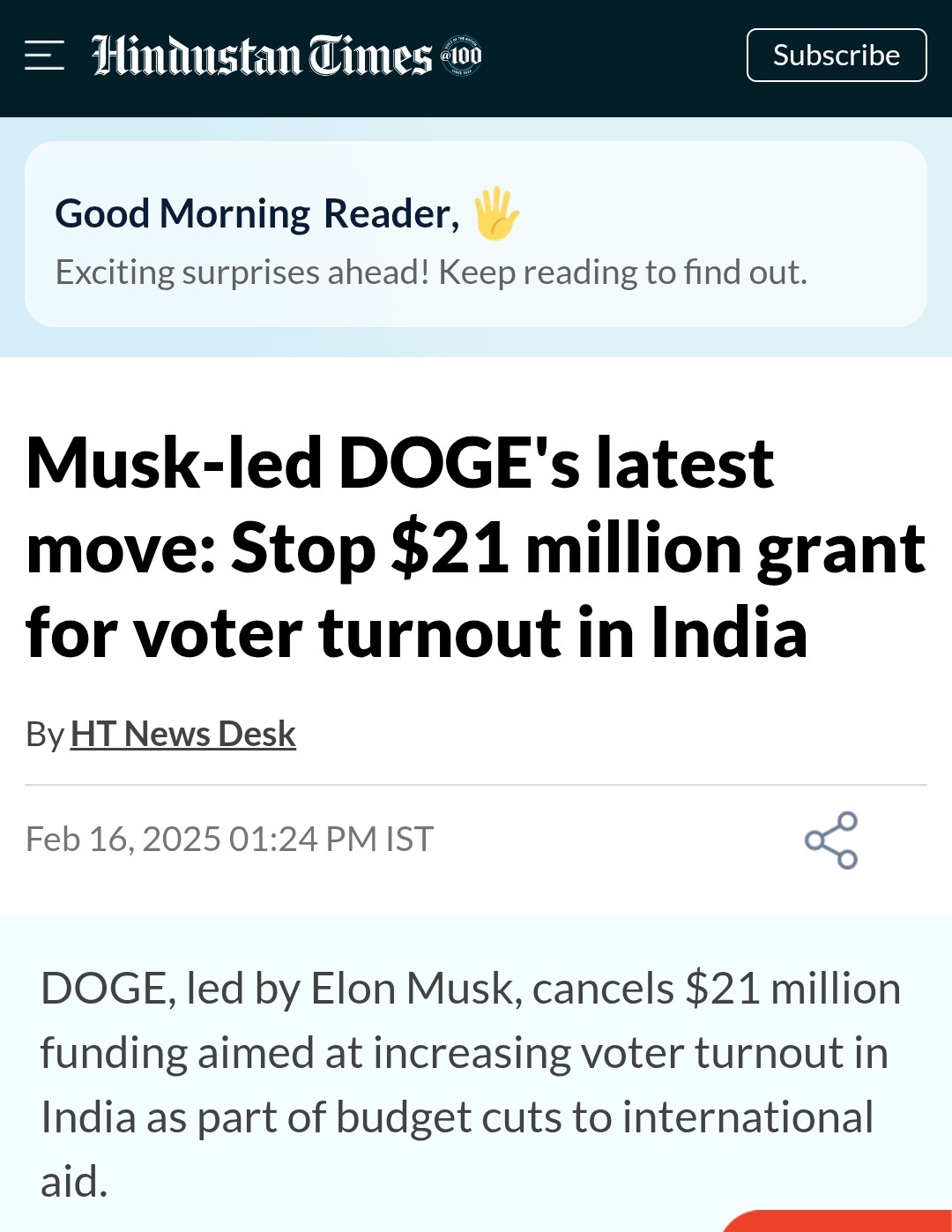Share this article

pos(831,840)
